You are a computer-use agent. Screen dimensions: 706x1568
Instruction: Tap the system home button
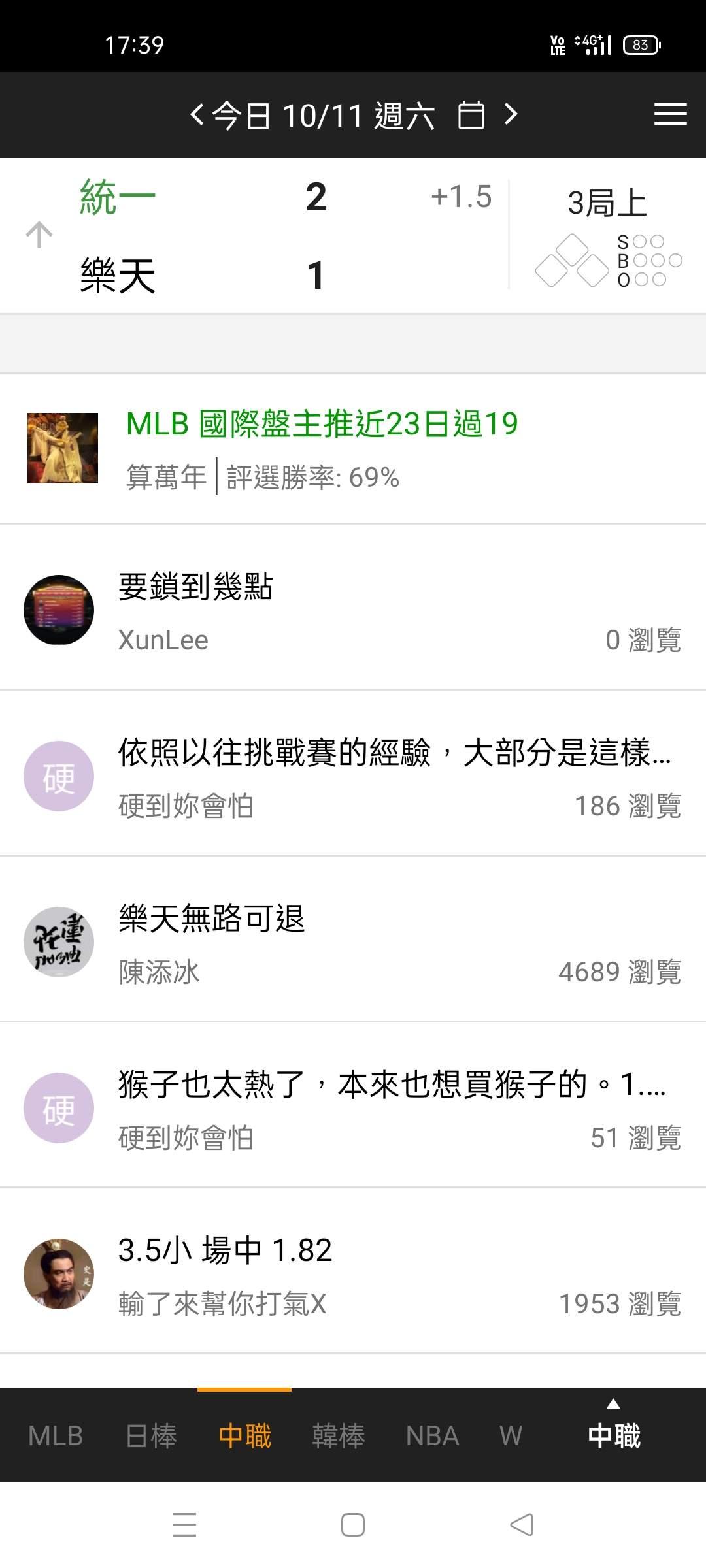(x=353, y=1525)
